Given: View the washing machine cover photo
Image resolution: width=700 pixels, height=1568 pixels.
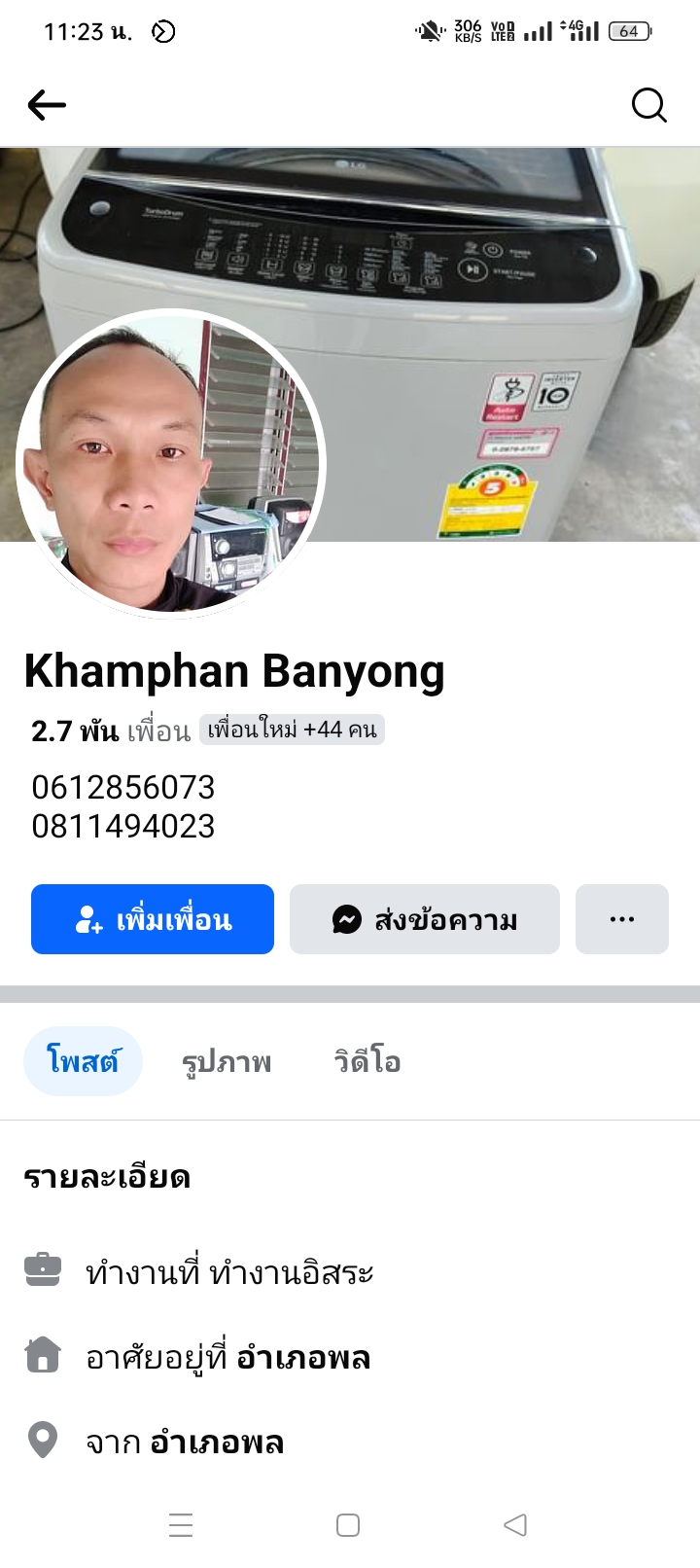Looking at the screenshot, I should pos(467,292).
